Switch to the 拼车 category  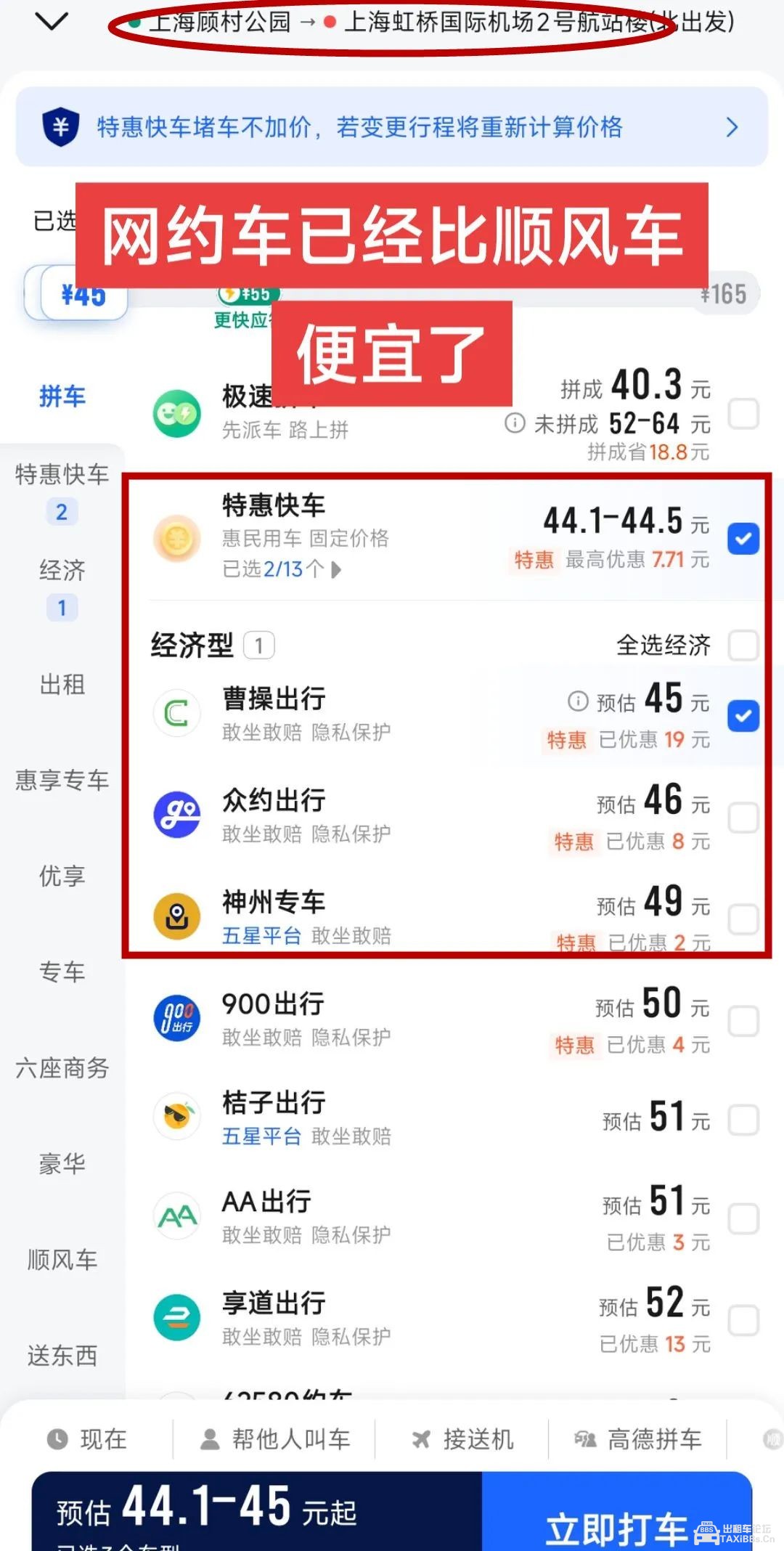[62, 396]
